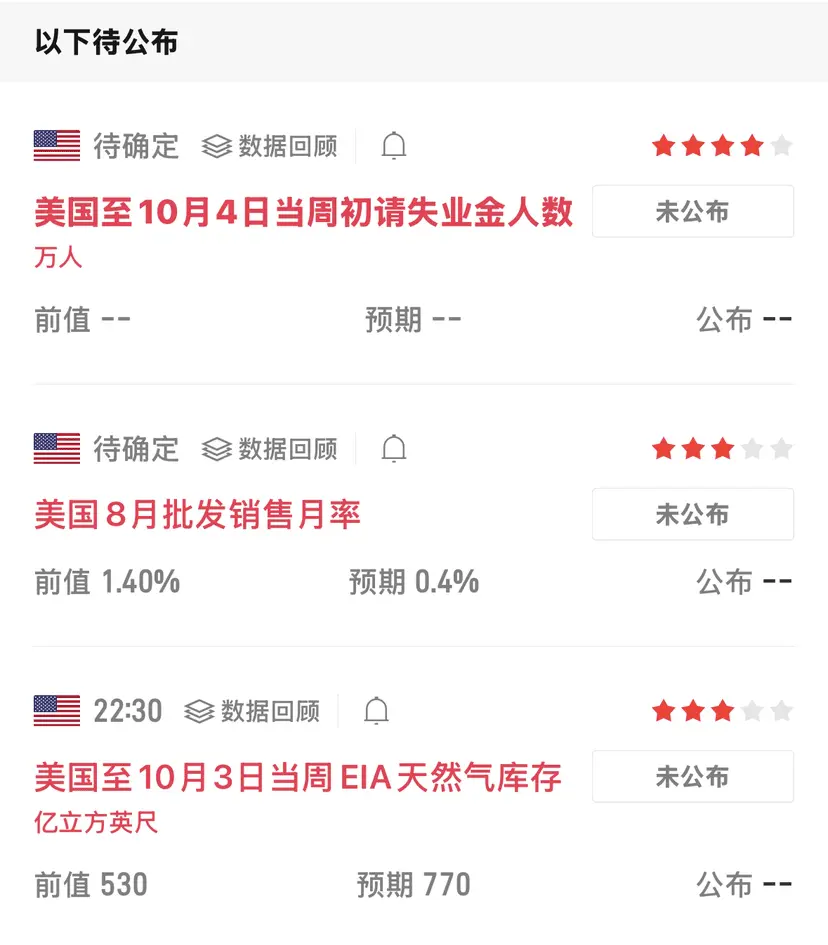This screenshot has height=945, width=828.
Task: Open 美国至10月3日当周EIA天然气库存 details
Action: pos(297,777)
